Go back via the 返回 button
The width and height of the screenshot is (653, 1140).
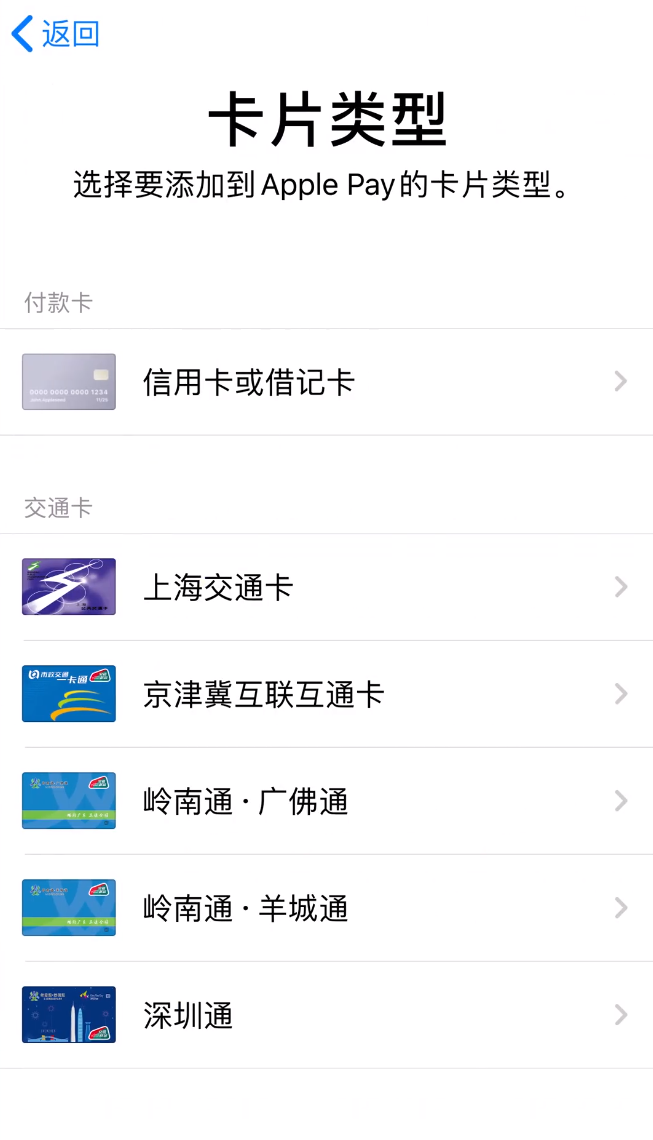coord(56,34)
